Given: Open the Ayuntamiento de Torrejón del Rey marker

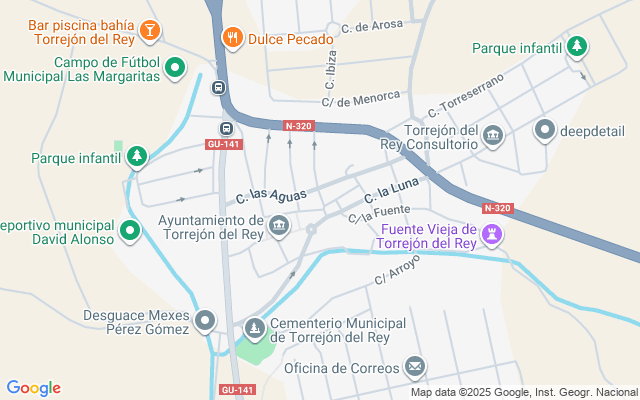Looking at the screenshot, I should [x=280, y=227].
